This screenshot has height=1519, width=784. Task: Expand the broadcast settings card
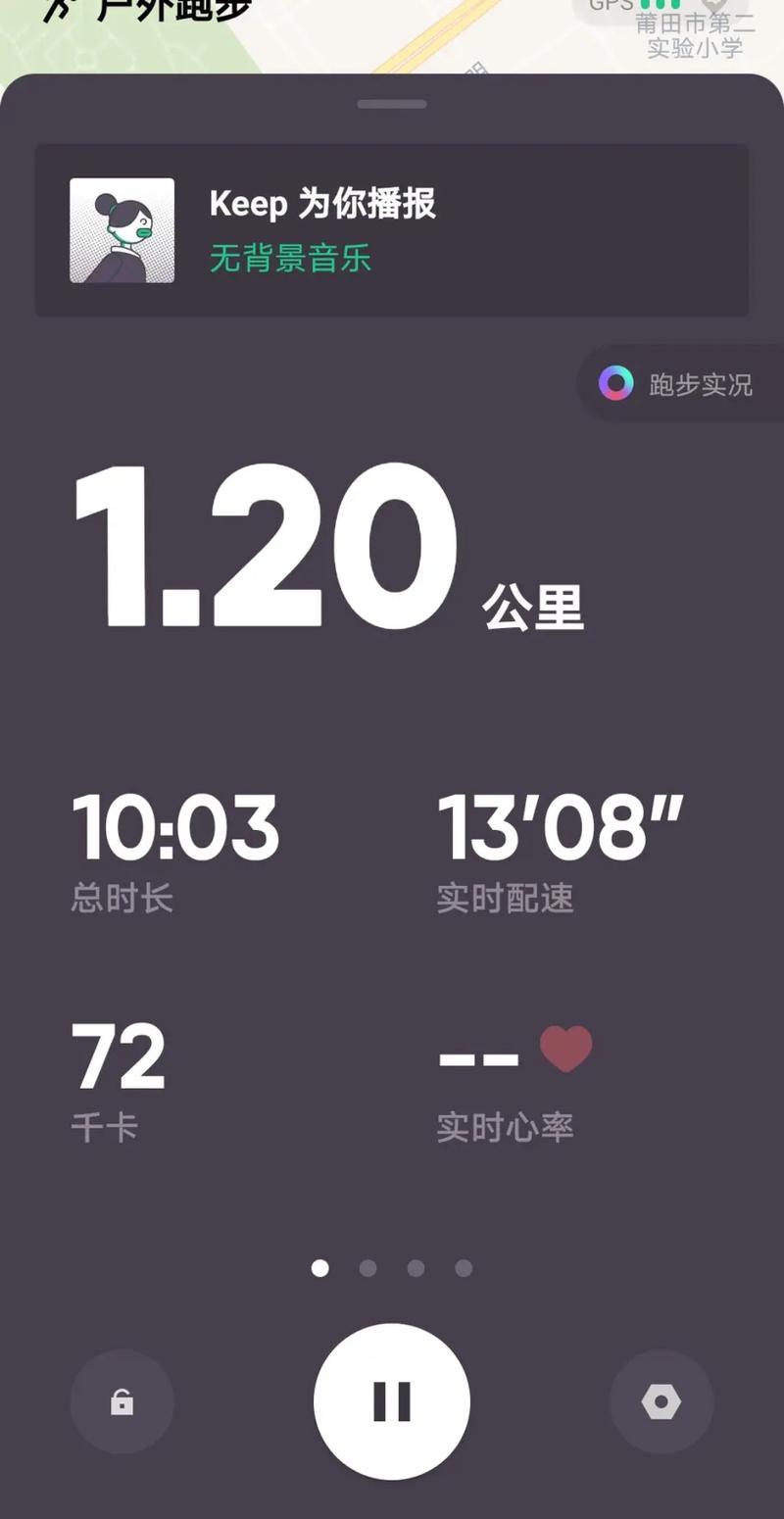[x=392, y=227]
